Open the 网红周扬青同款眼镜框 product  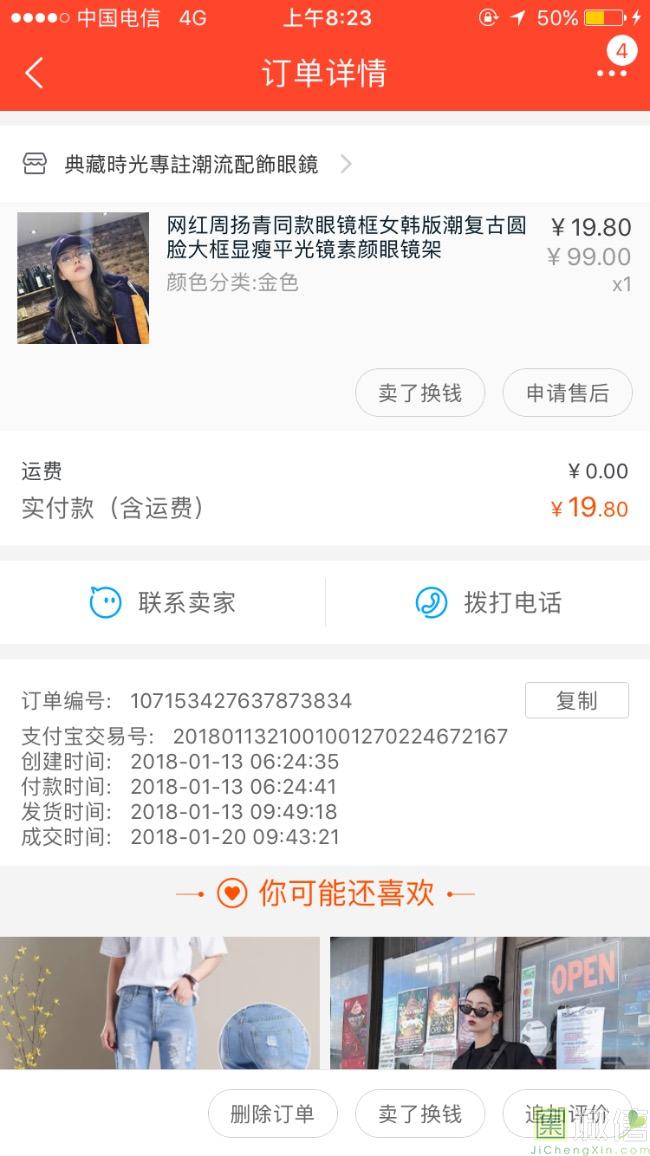[345, 237]
